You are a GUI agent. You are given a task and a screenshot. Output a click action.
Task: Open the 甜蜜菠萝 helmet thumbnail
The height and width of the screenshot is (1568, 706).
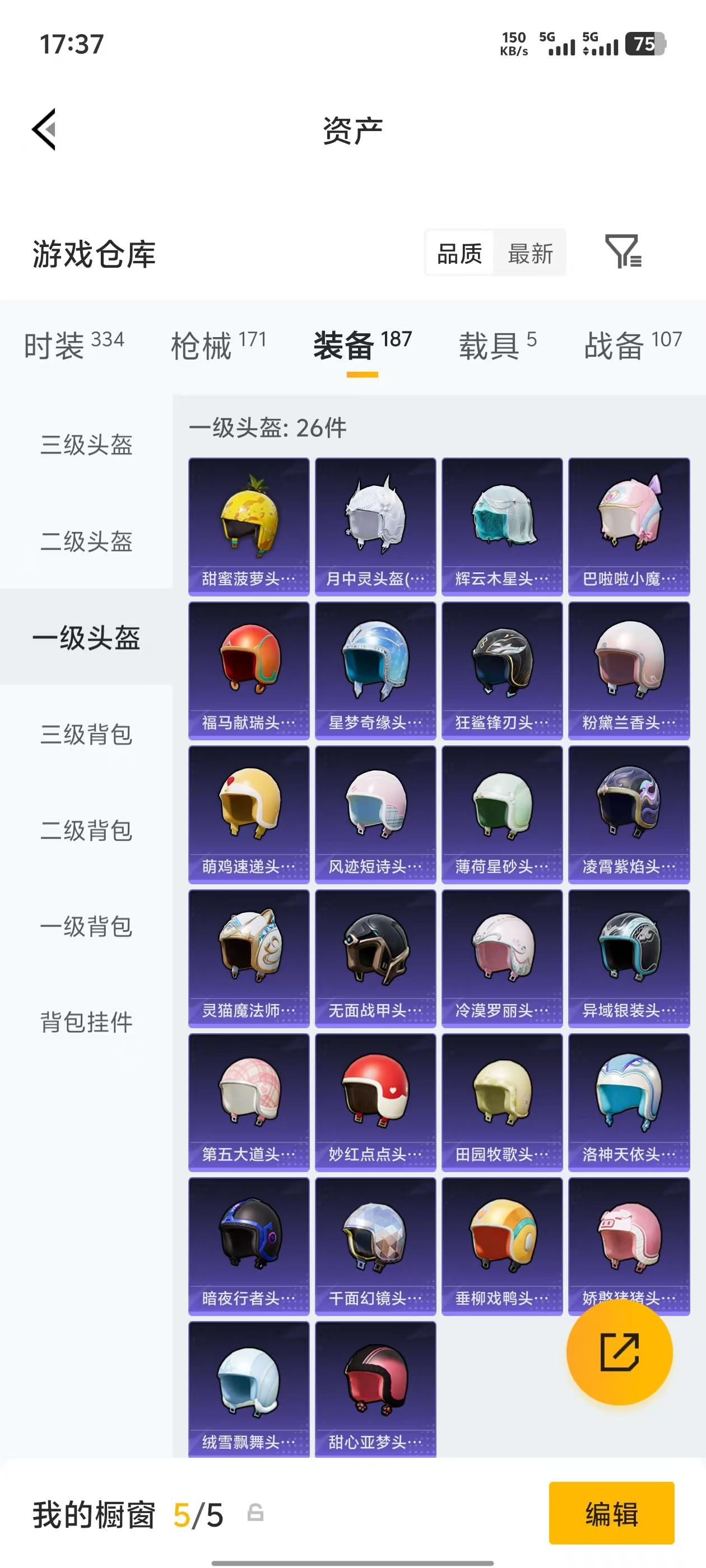pos(249,522)
